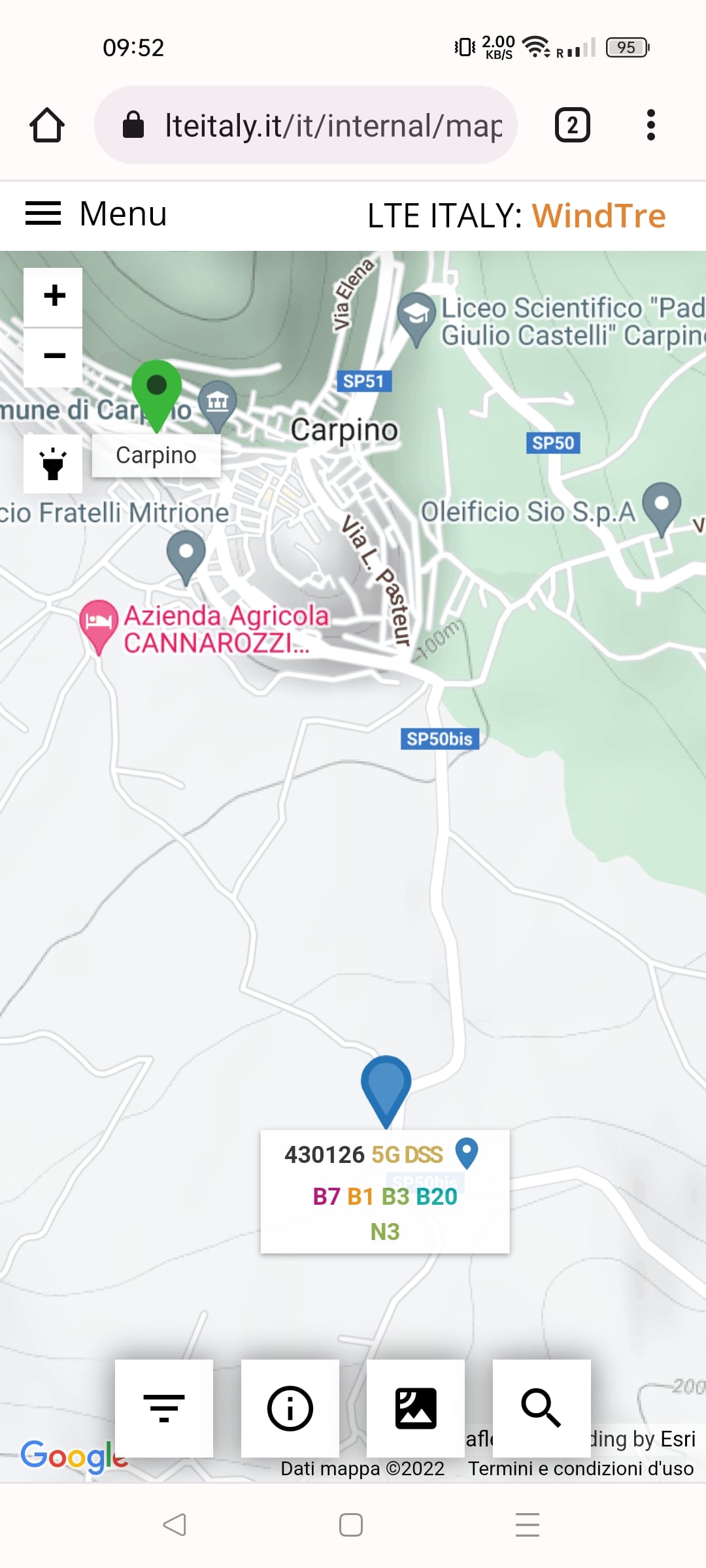This screenshot has width=706, height=1568.
Task: Zoom in on the map
Action: click(53, 296)
